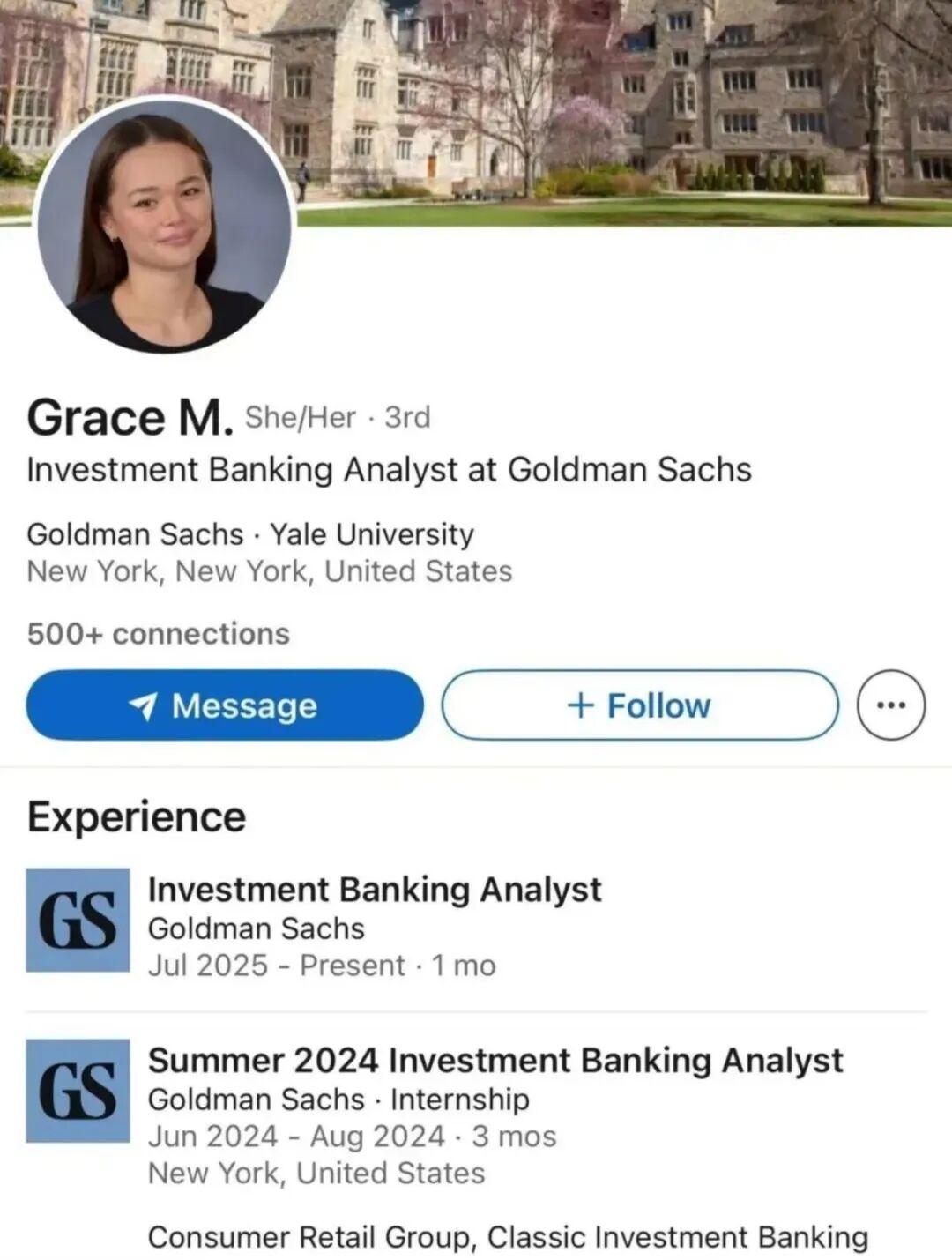The height and width of the screenshot is (1260, 952).
Task: View the 500+ connections list
Action: (159, 634)
